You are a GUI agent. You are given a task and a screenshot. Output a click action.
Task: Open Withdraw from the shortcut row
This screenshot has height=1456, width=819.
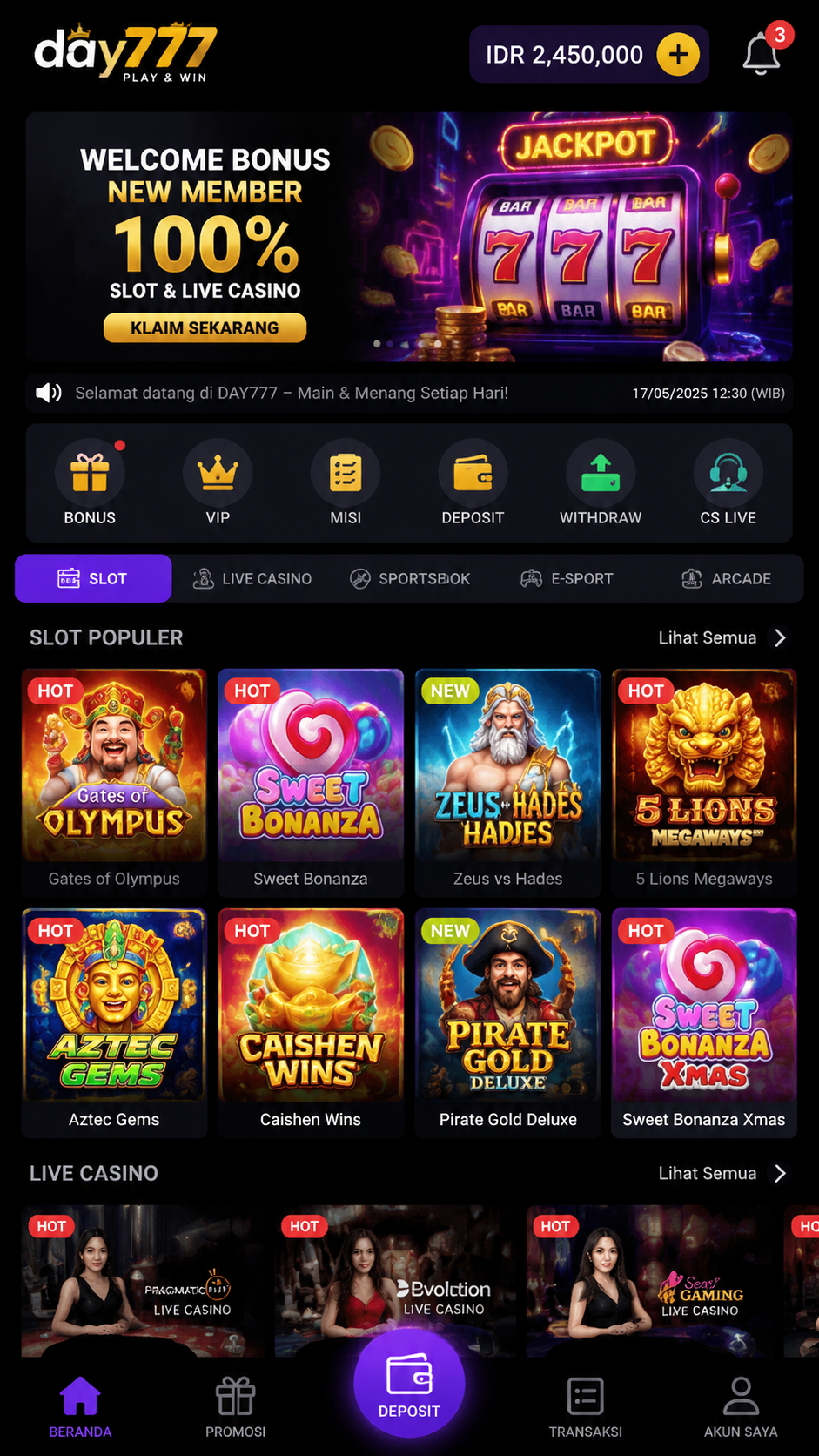click(x=601, y=483)
